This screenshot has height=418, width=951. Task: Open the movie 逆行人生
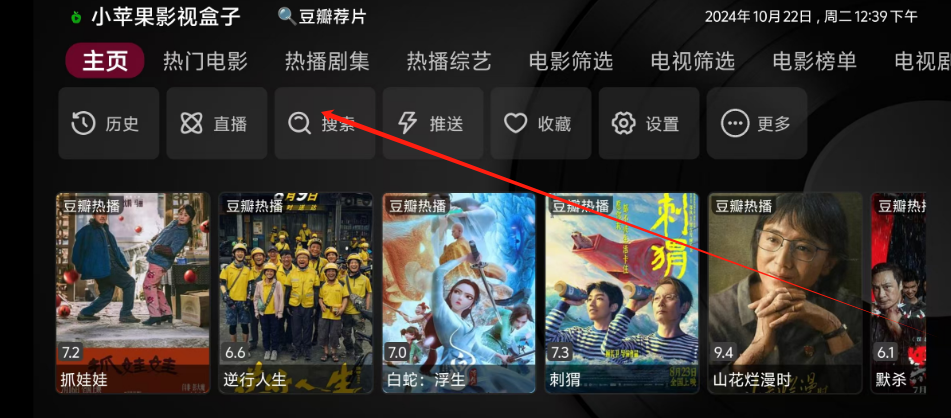[296, 292]
